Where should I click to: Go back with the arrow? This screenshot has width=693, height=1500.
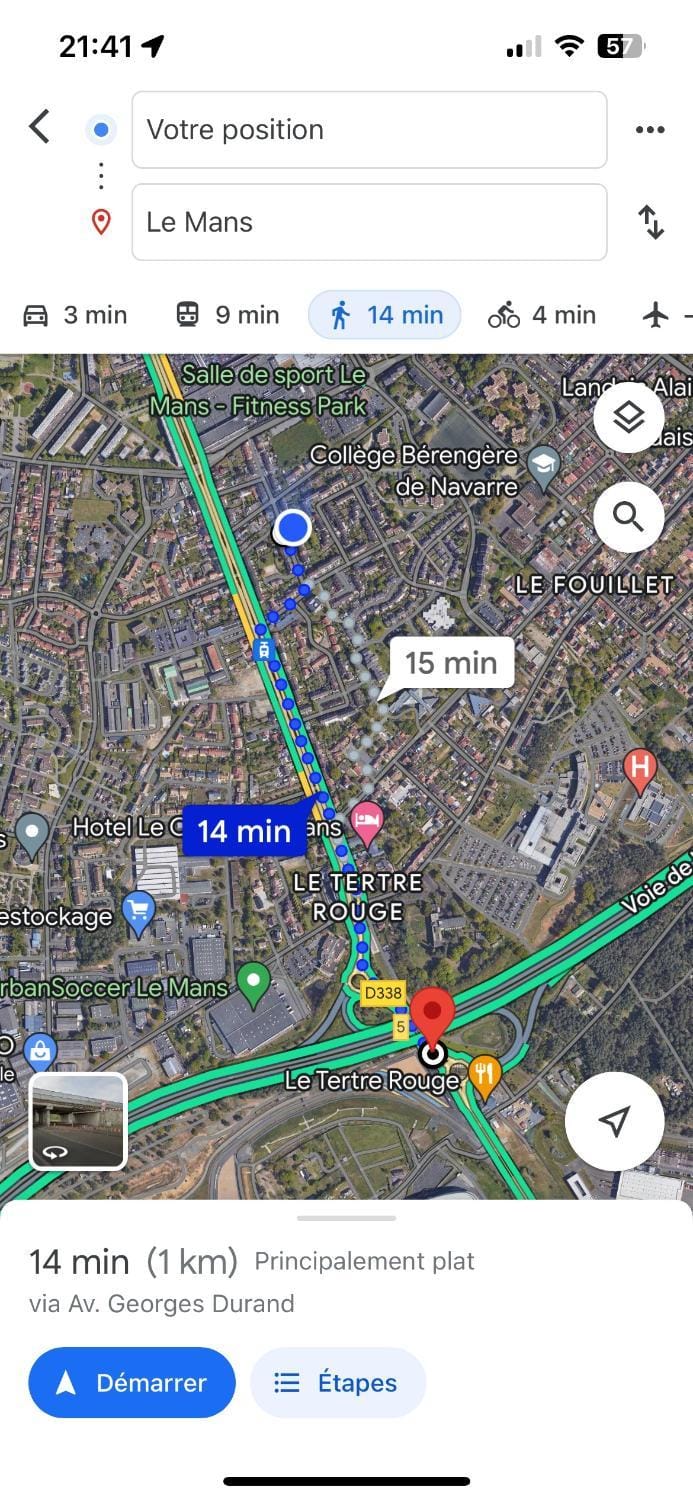click(x=39, y=127)
